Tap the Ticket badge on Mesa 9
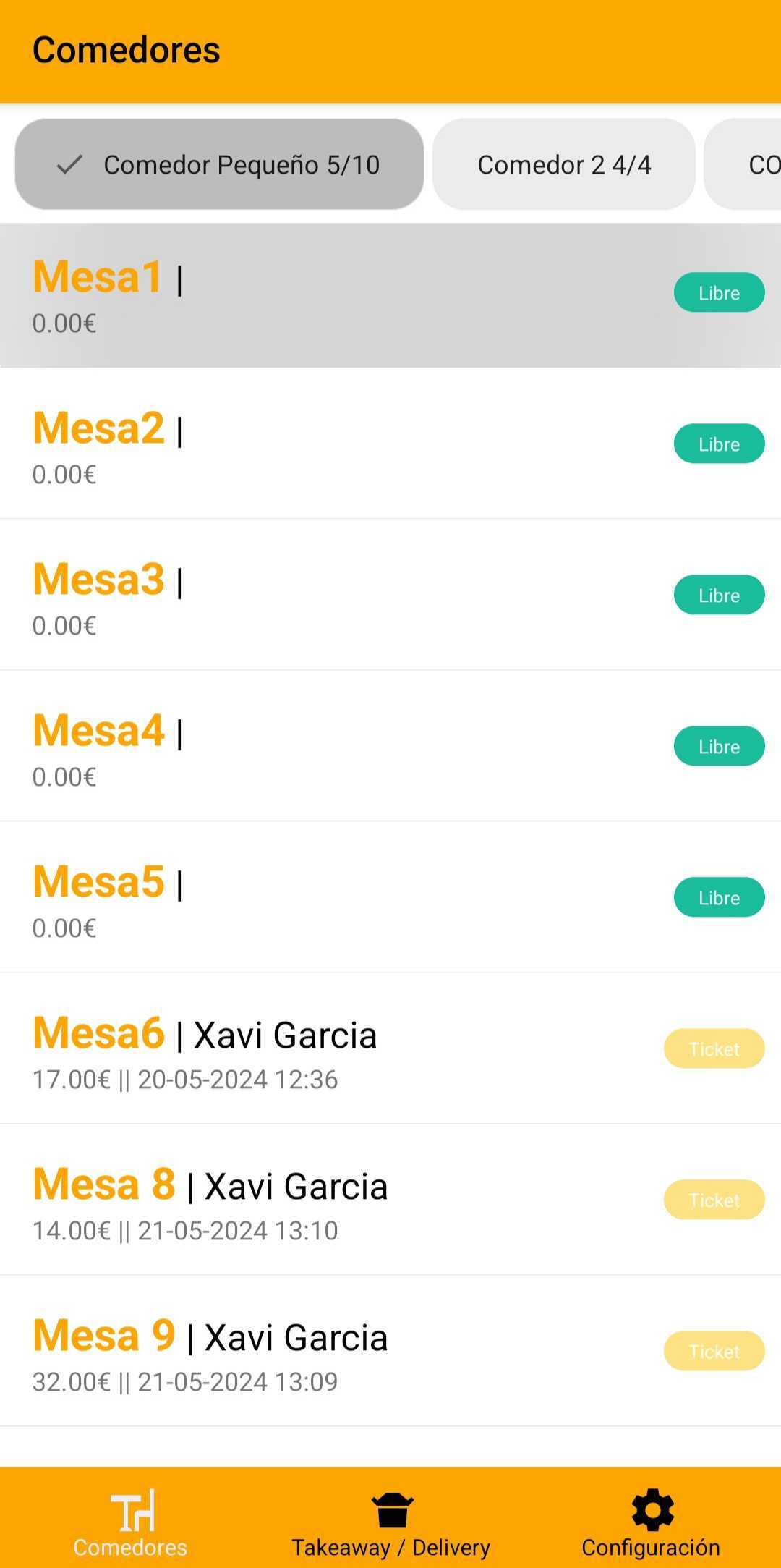 714,1351
